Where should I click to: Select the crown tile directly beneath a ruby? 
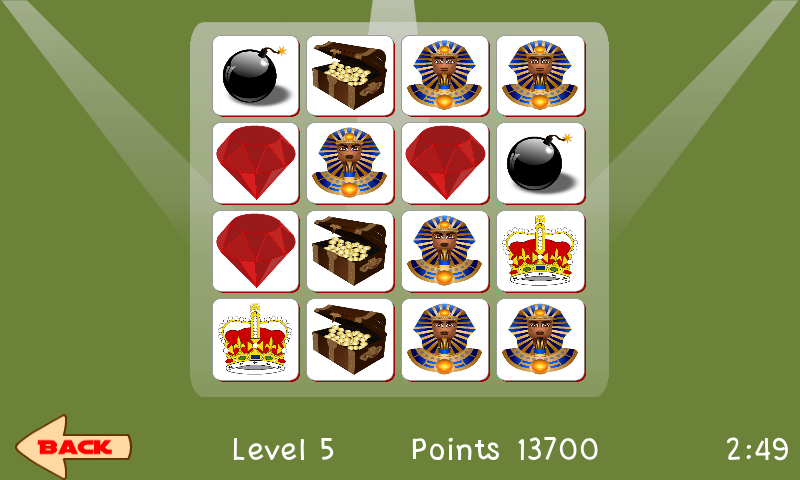point(255,340)
